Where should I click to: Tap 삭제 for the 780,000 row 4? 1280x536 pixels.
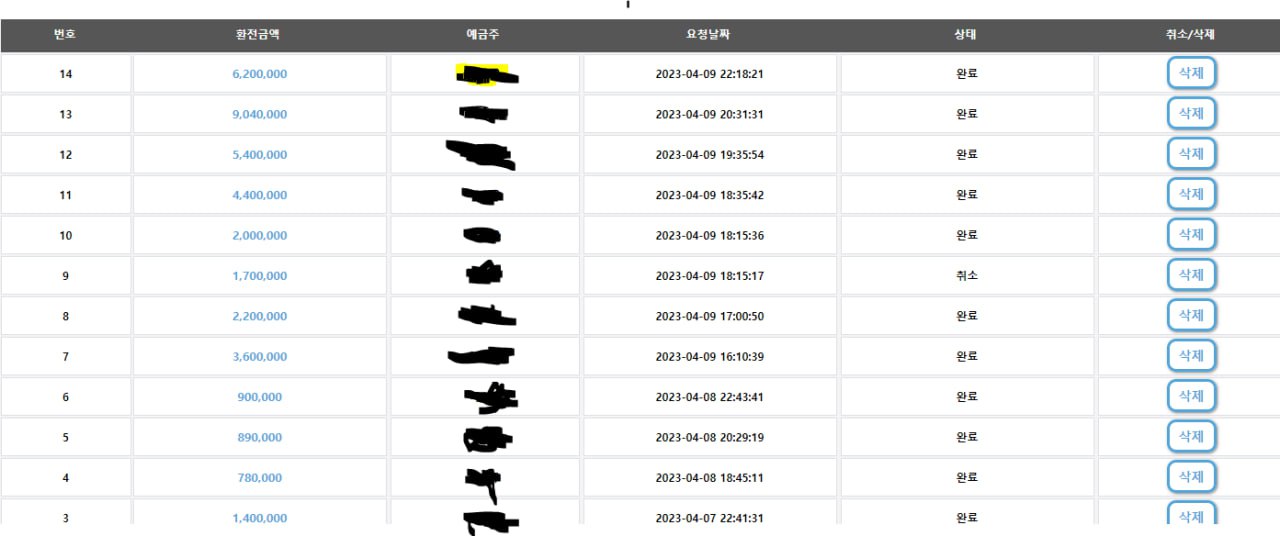(1191, 477)
